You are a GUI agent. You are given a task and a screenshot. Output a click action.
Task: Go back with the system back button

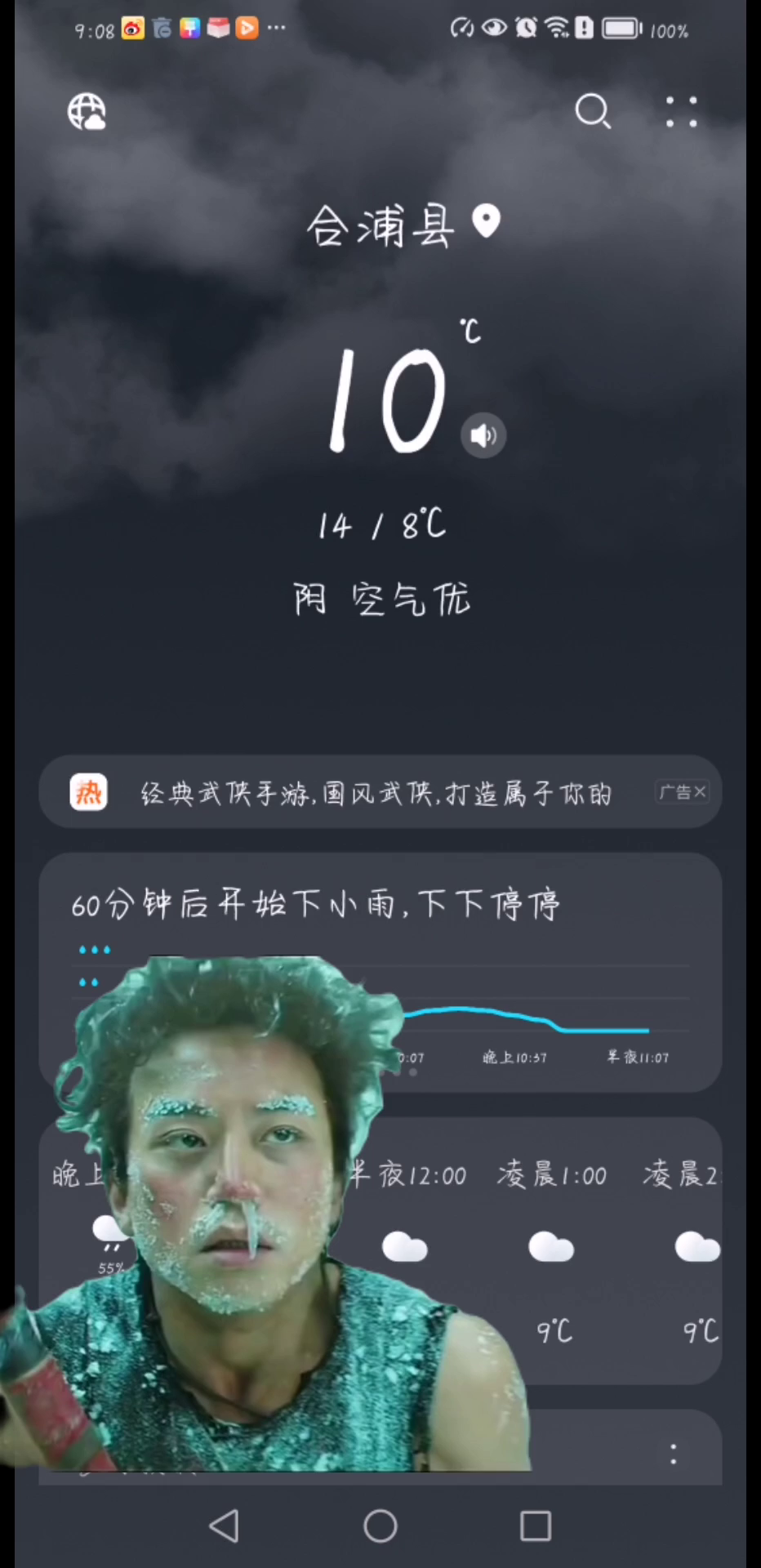tap(225, 1526)
